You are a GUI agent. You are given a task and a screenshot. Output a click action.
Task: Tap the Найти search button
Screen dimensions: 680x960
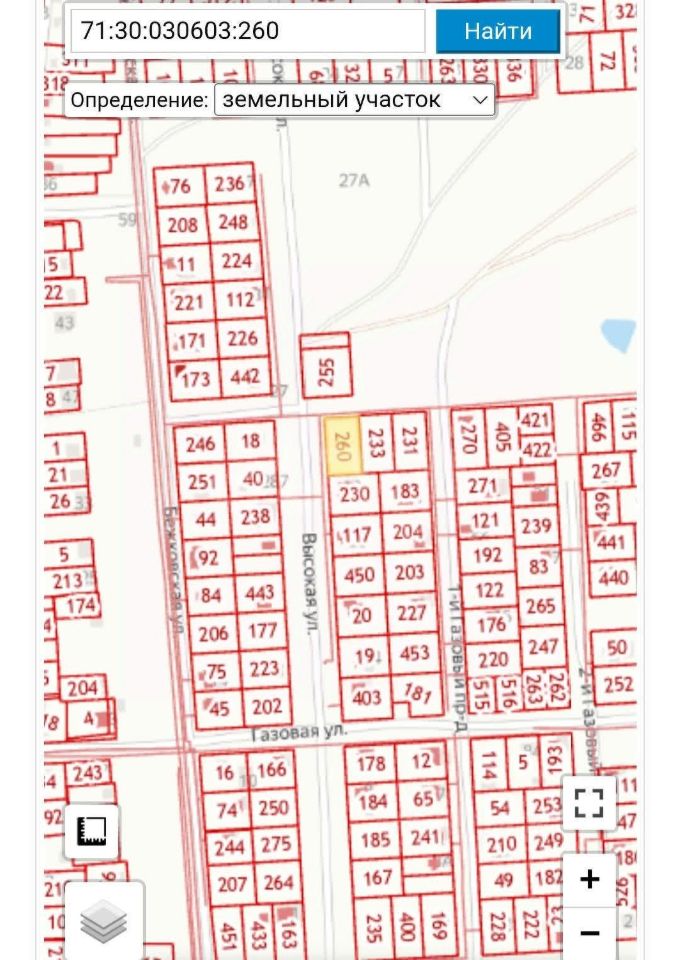tap(498, 31)
